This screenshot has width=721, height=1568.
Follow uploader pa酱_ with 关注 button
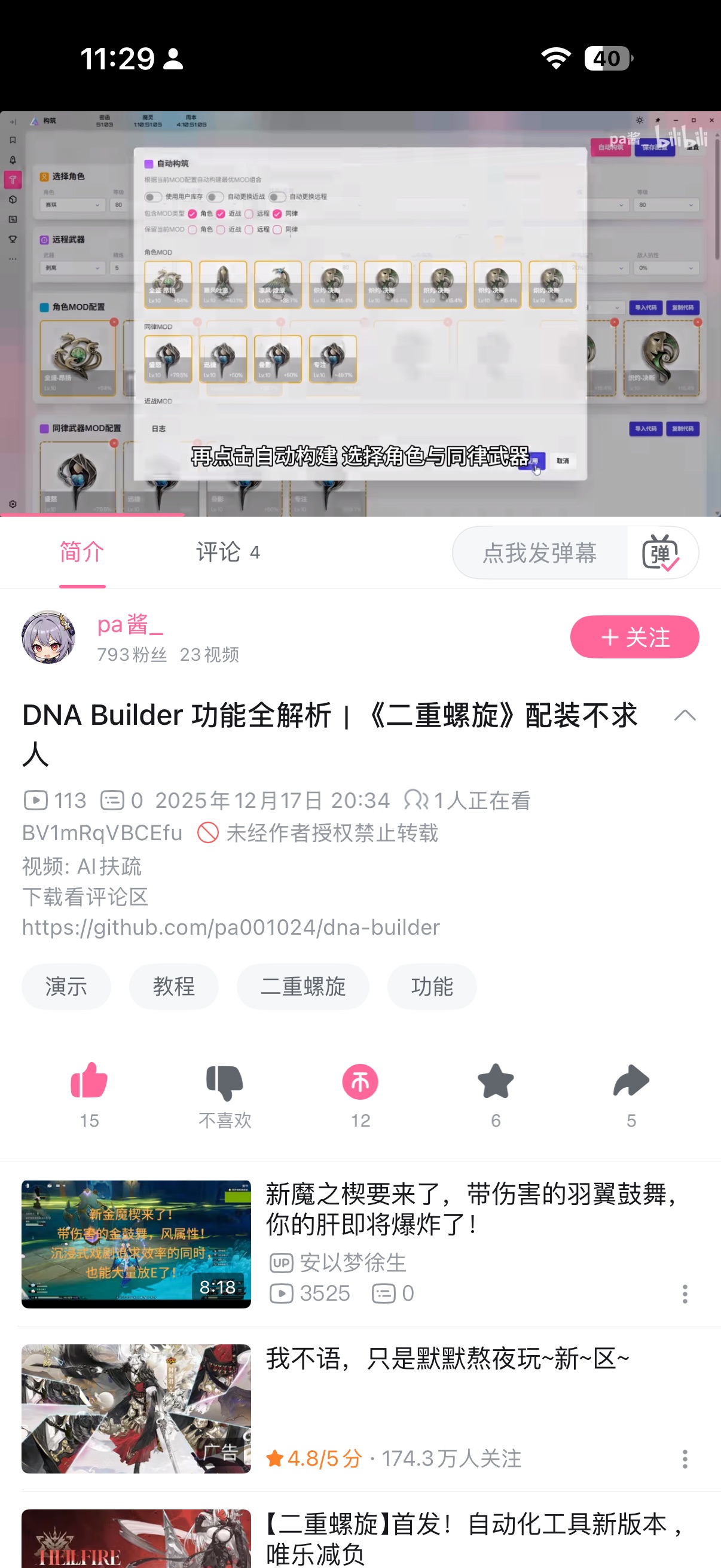[x=634, y=637]
